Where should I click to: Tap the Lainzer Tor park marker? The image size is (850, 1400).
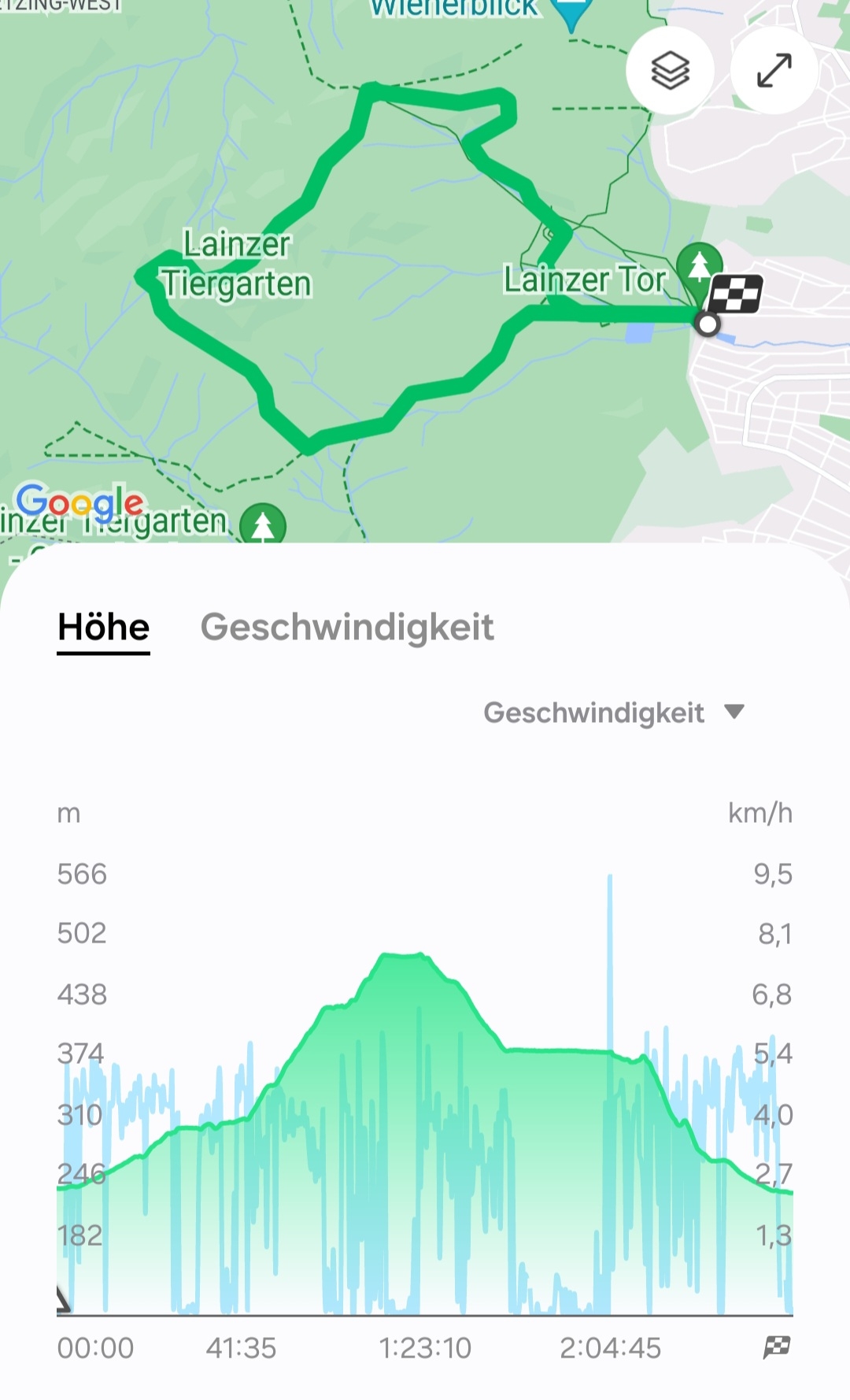(x=699, y=266)
